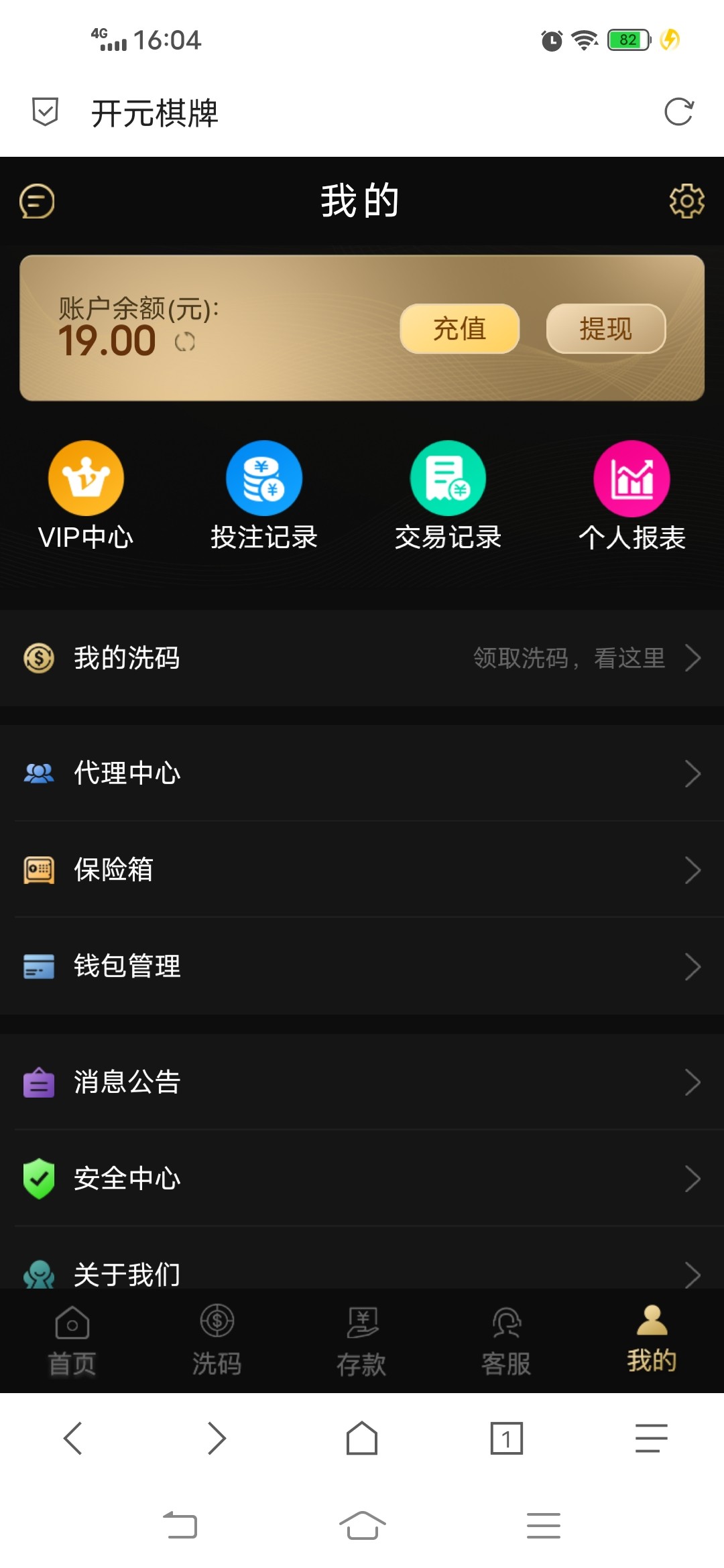Open 个人报表 personal report
The height and width of the screenshot is (1568, 724).
coord(631,496)
